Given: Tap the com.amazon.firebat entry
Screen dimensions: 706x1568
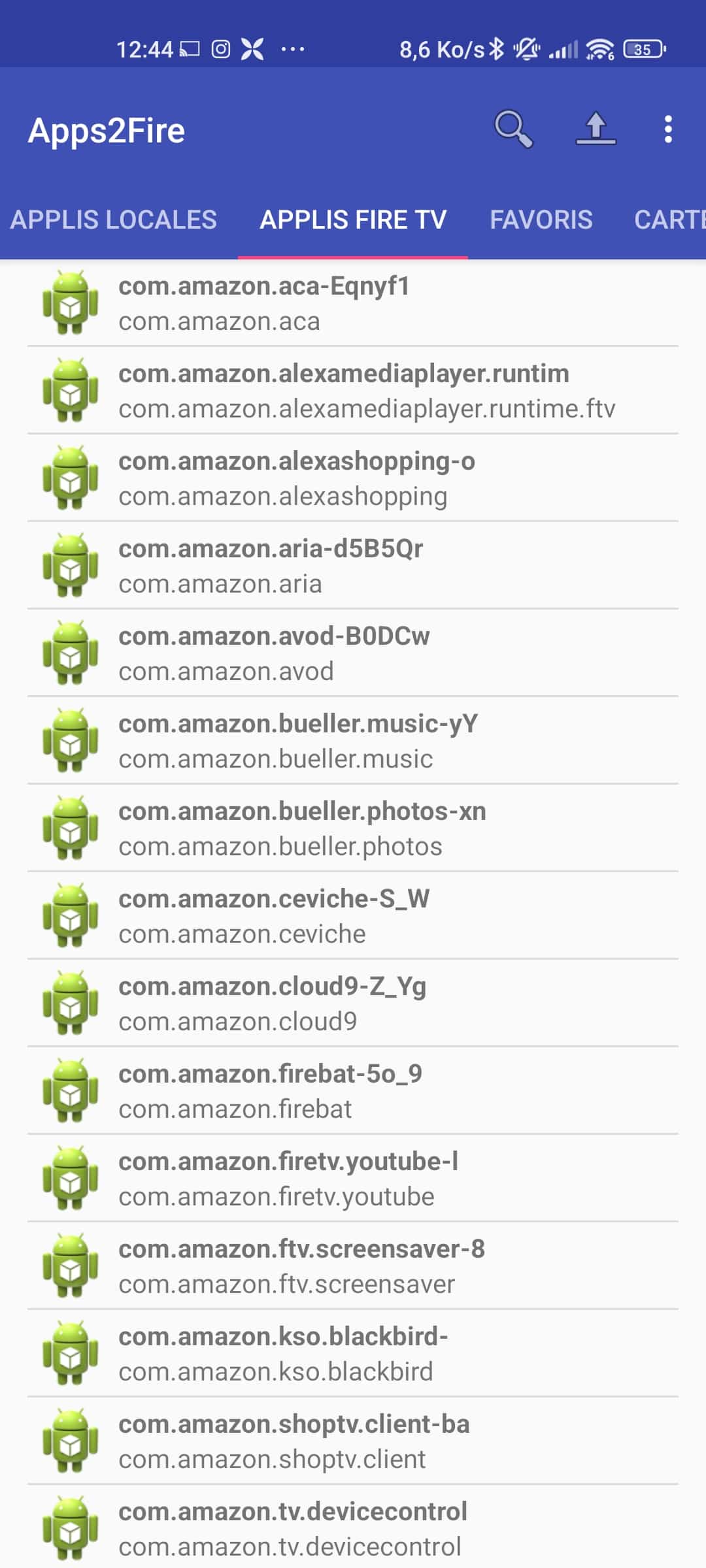Looking at the screenshot, I should pos(353,1091).
